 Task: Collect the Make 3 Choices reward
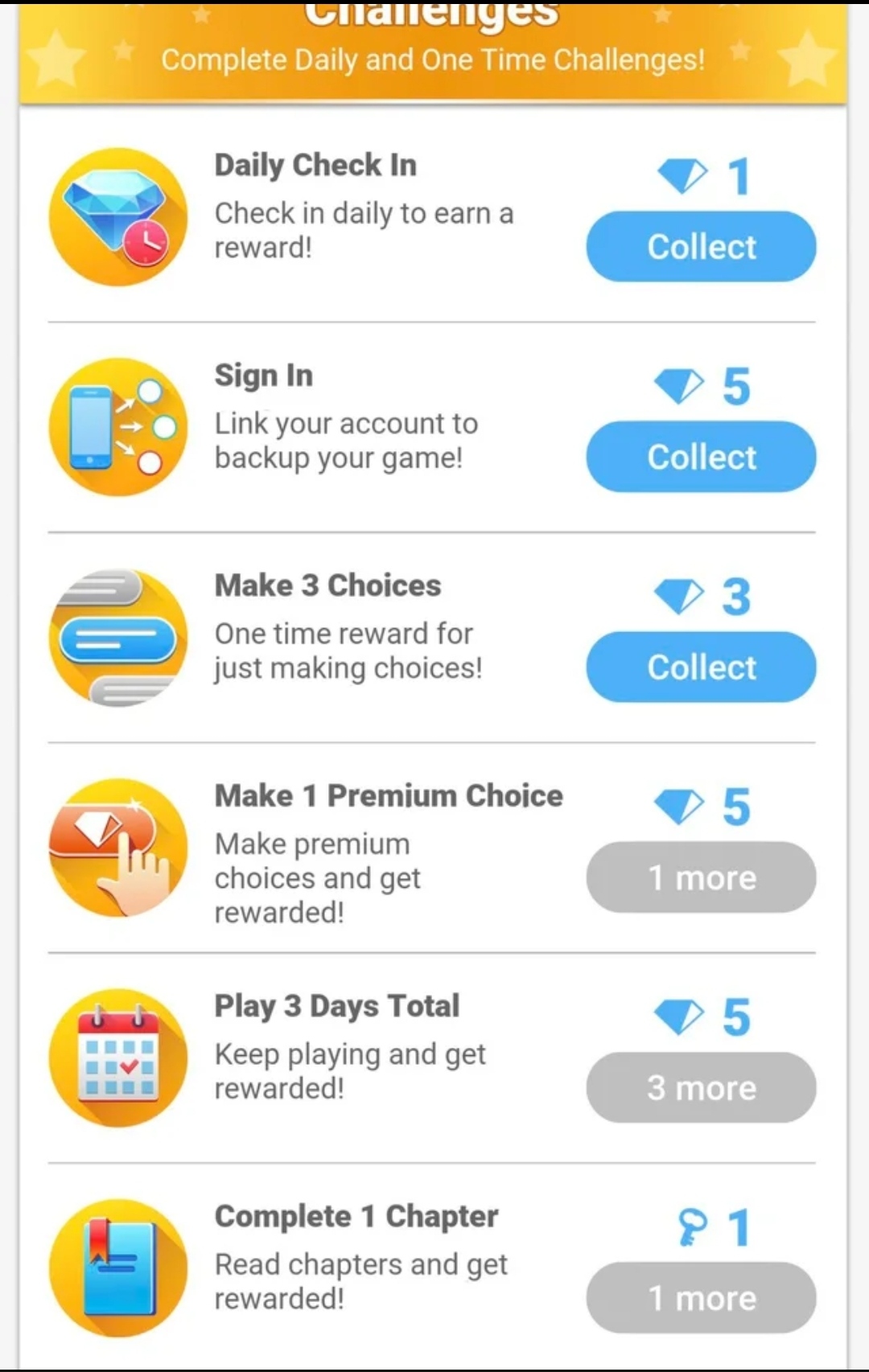[701, 668]
